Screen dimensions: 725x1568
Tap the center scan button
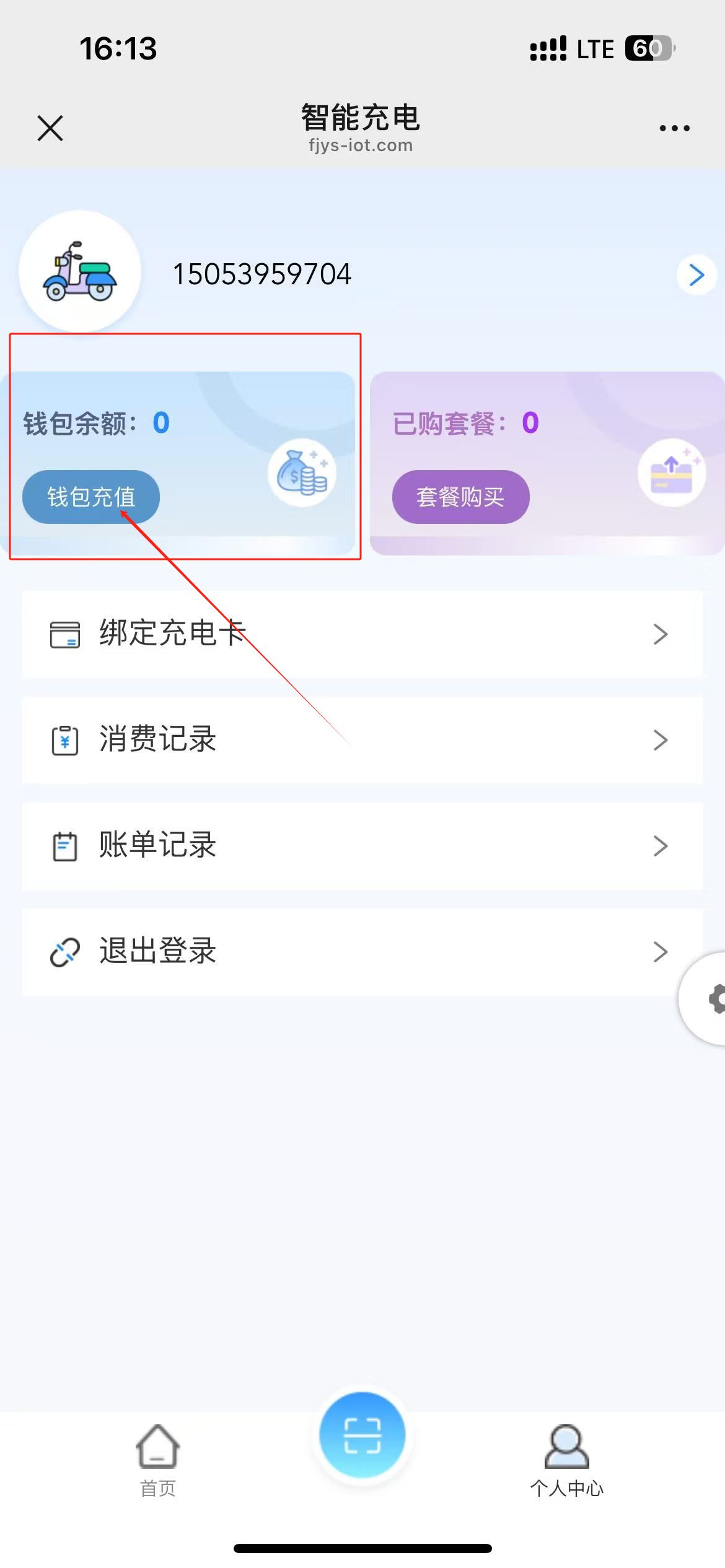[362, 1435]
